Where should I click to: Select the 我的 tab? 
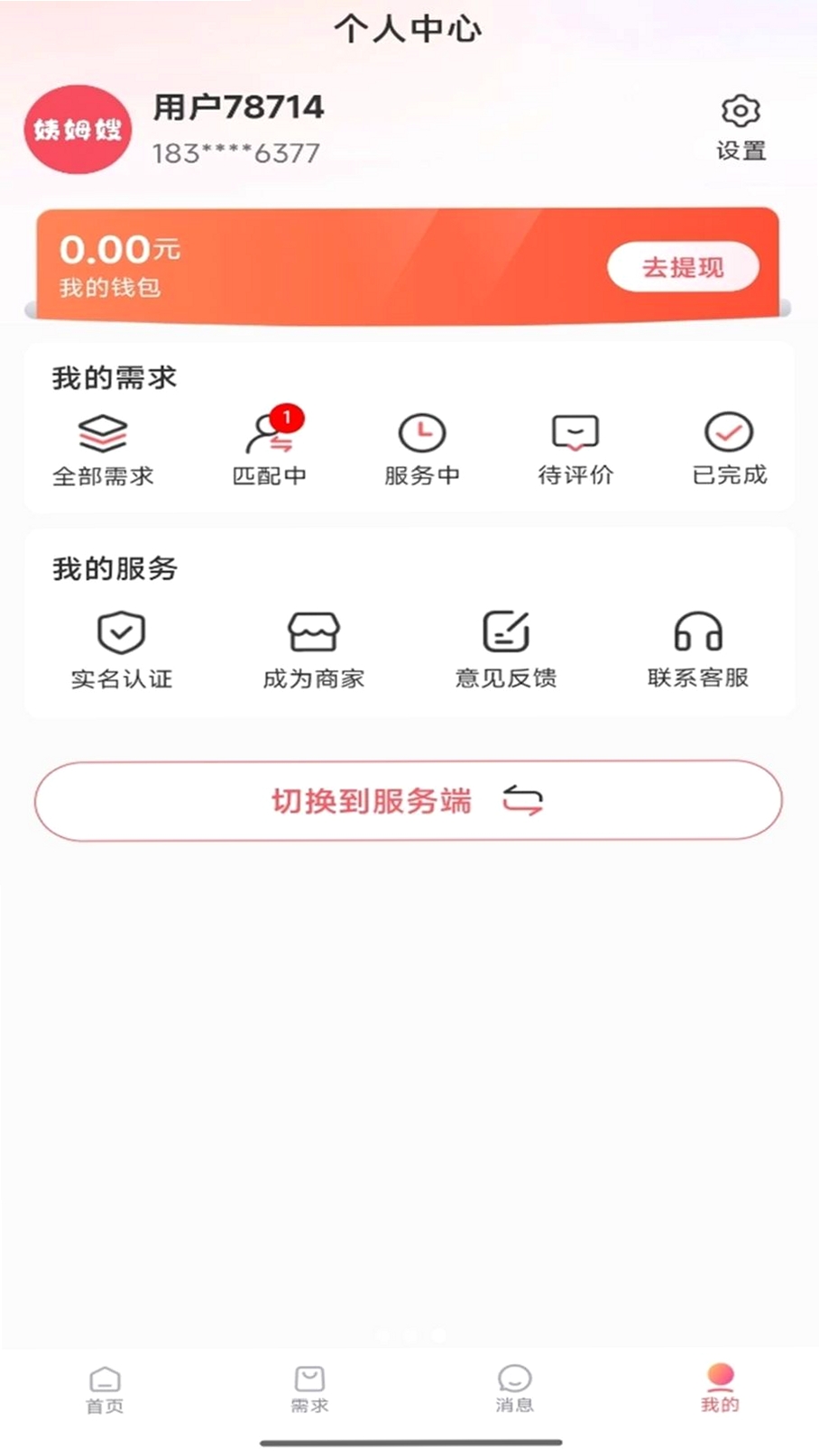pyautogui.click(x=720, y=1389)
